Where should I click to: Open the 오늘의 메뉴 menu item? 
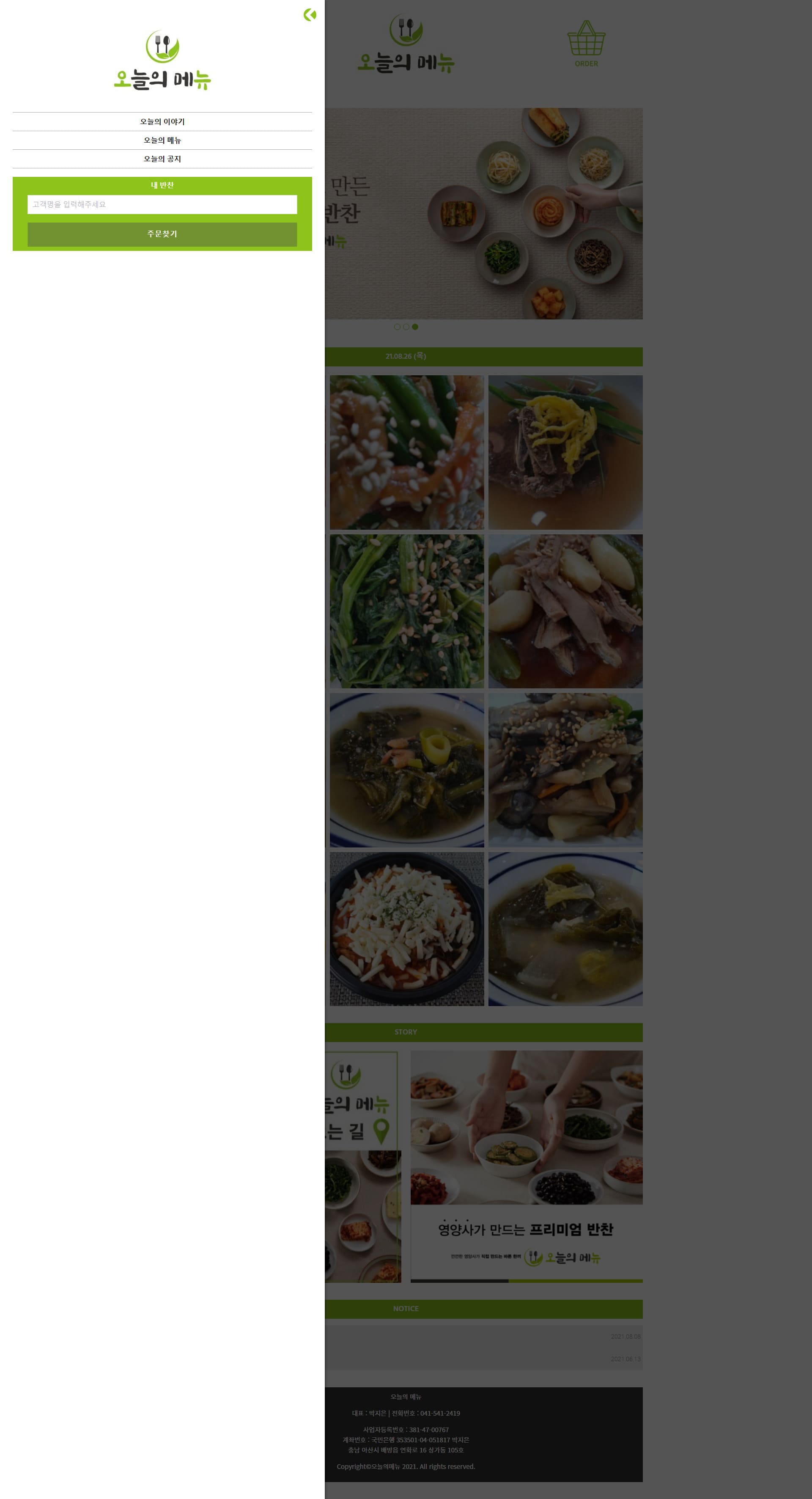pos(162,140)
